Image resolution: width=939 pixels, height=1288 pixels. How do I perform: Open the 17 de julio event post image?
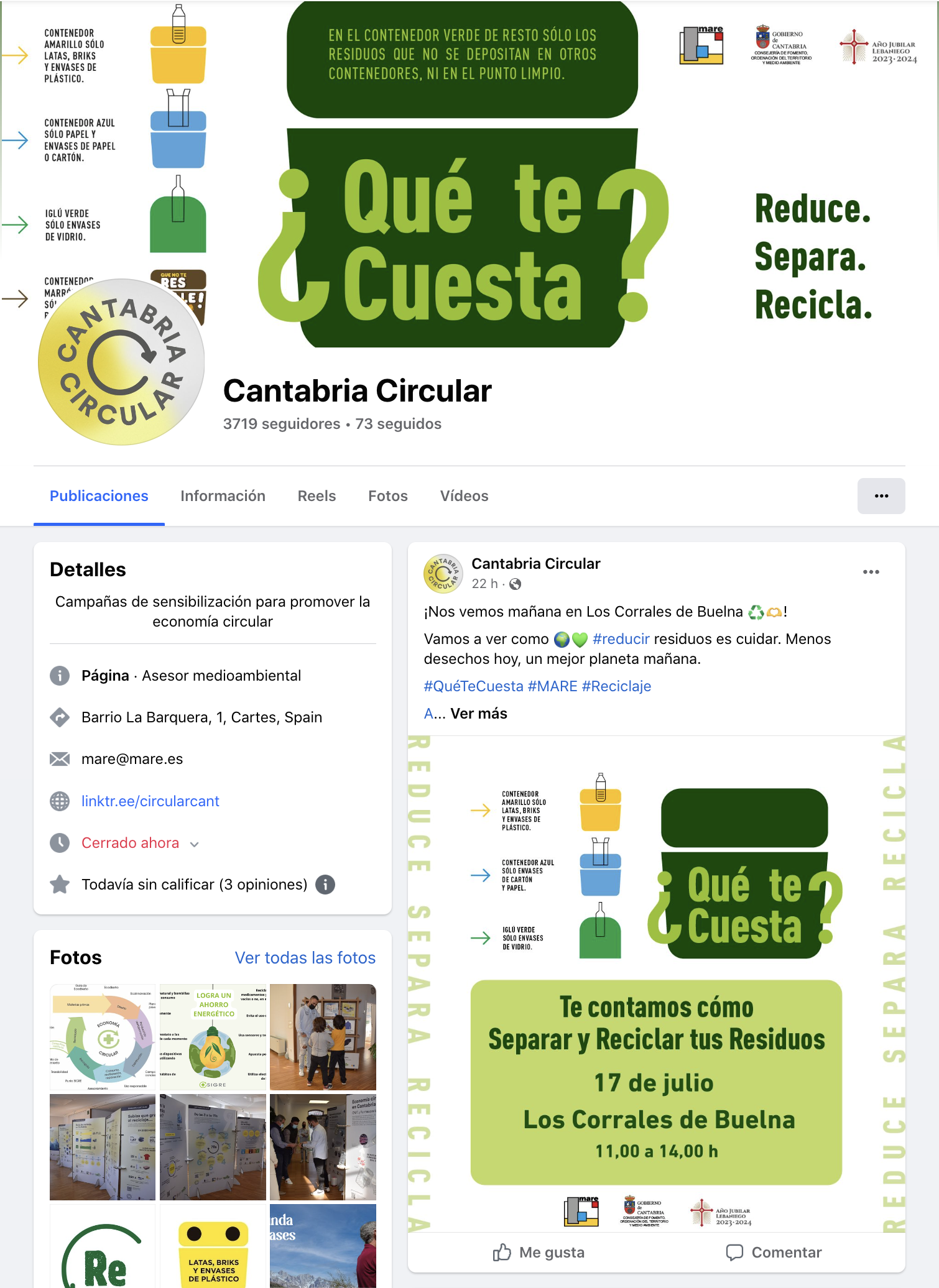coord(656,983)
